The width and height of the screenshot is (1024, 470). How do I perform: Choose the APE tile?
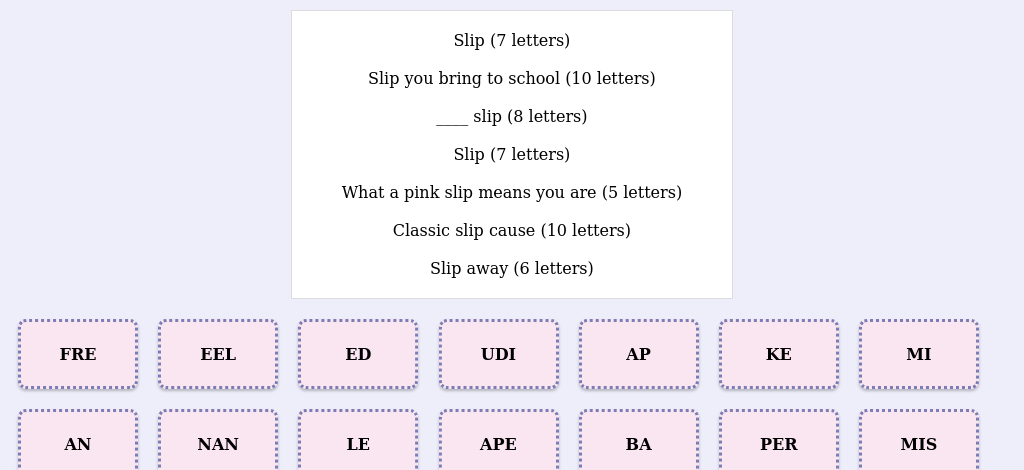pos(498,441)
